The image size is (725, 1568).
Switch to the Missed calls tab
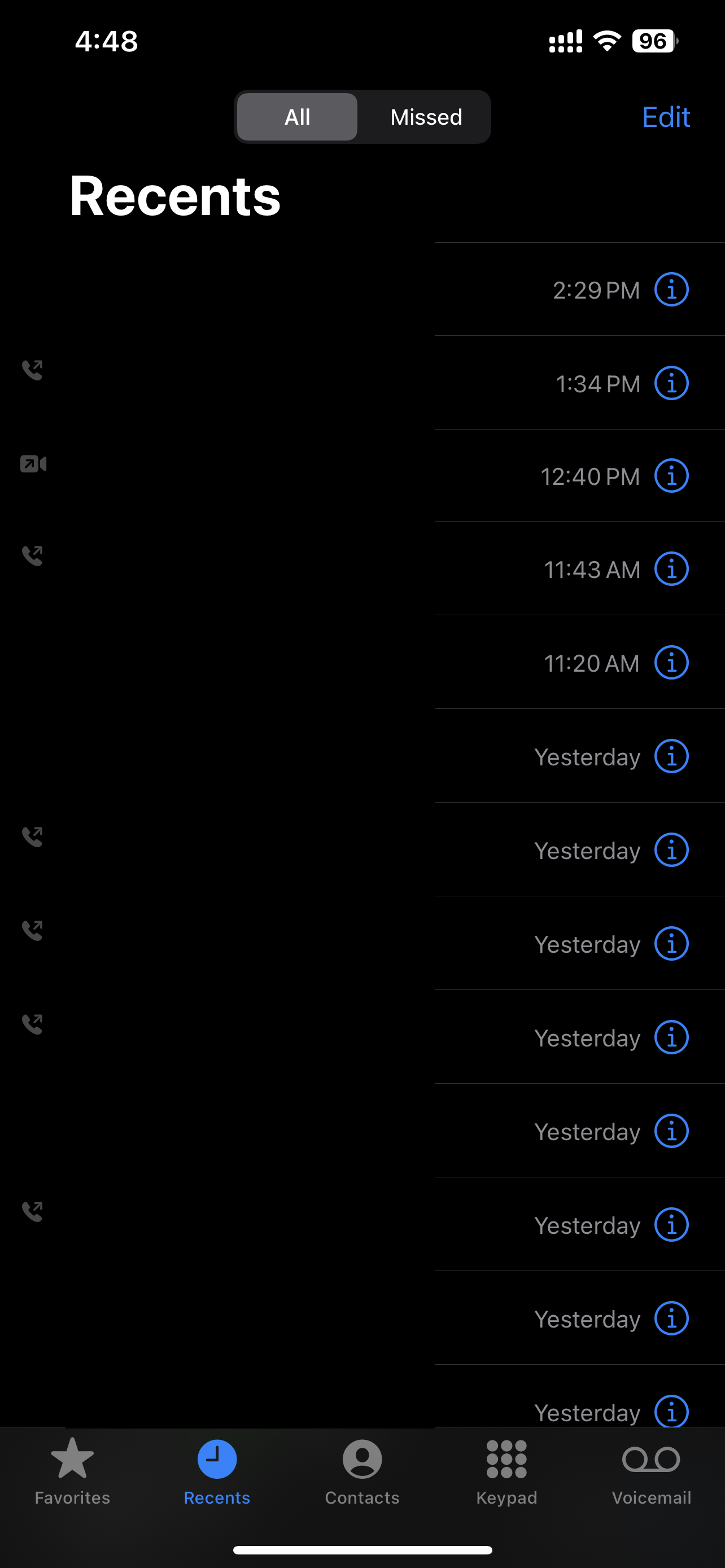point(426,117)
